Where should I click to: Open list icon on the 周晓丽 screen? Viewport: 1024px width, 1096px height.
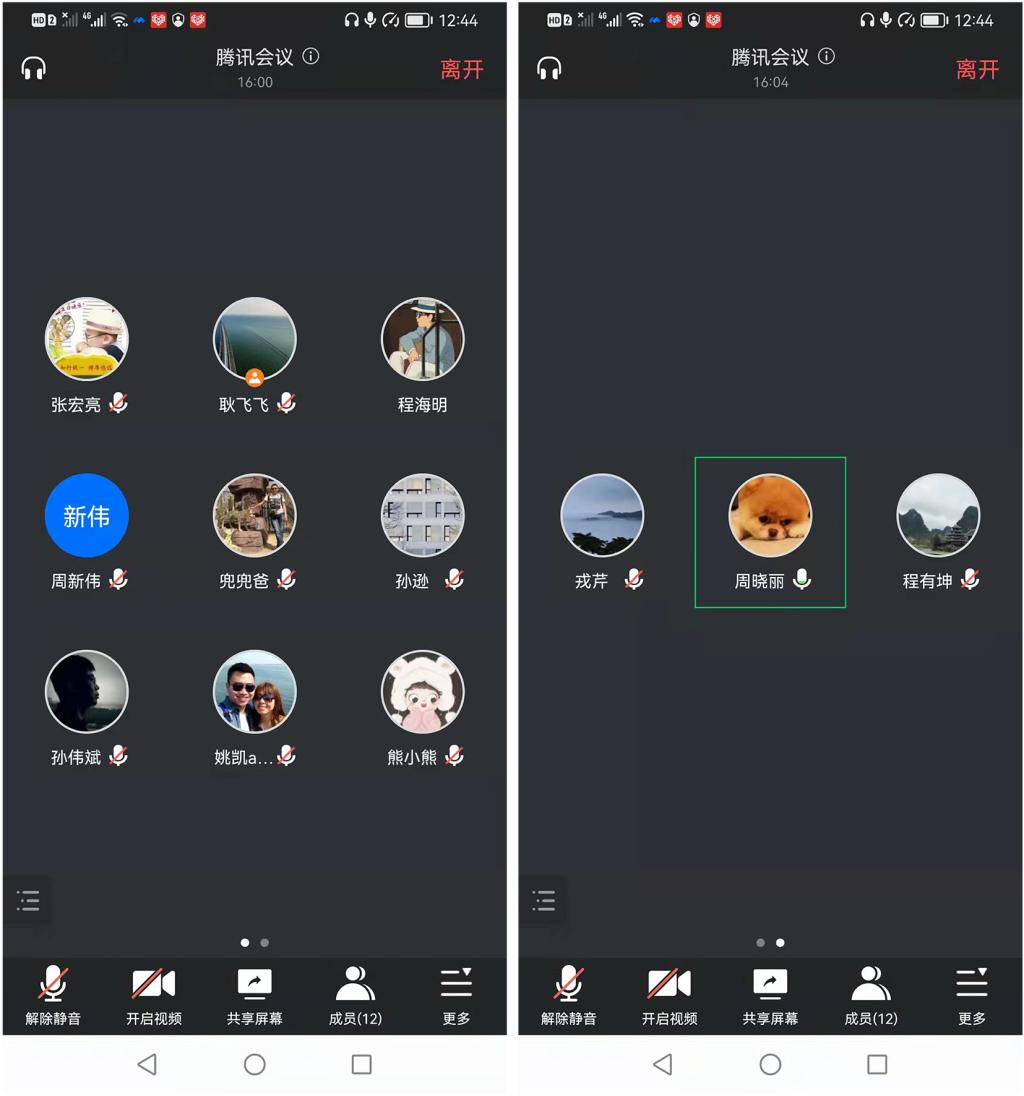tap(544, 900)
